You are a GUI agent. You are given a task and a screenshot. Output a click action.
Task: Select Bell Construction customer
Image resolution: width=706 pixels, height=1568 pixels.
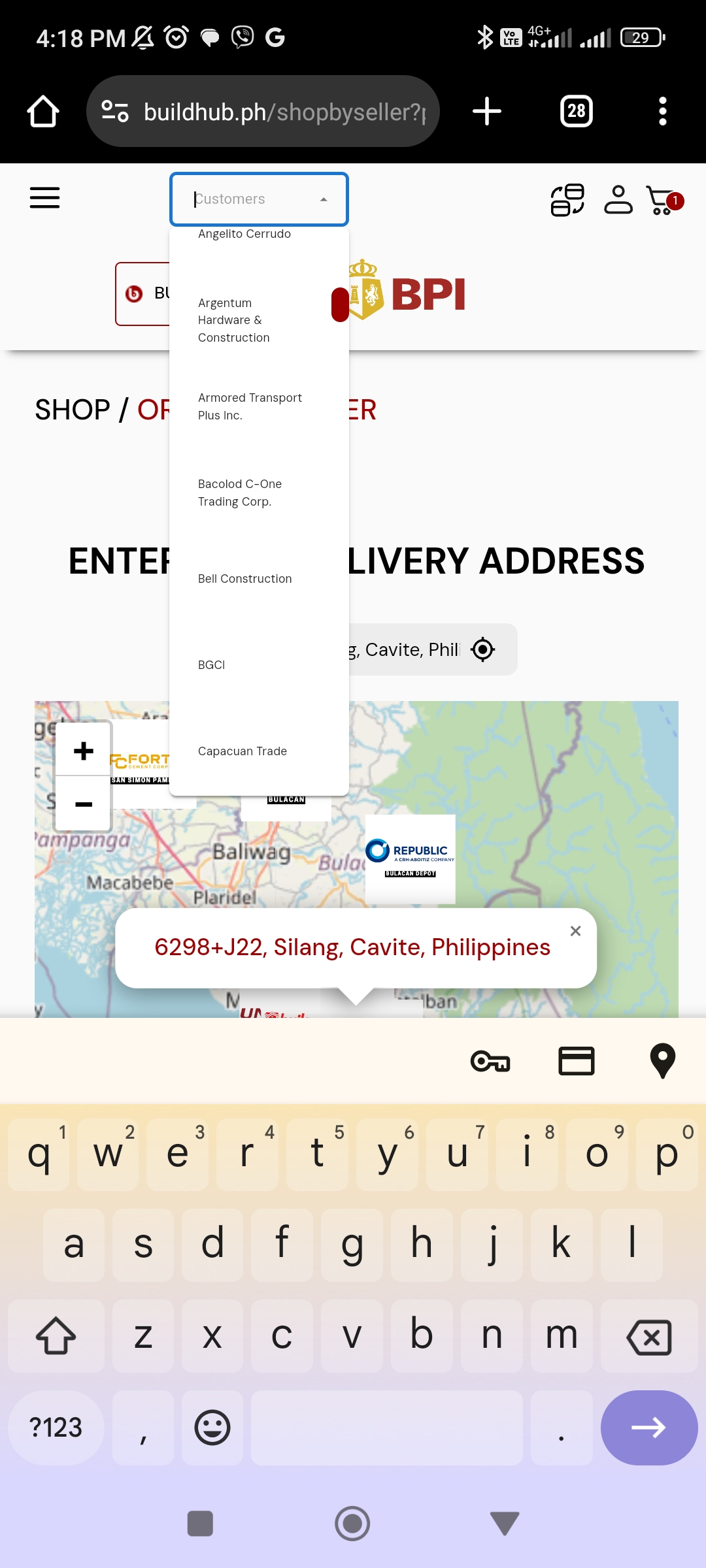pos(245,579)
